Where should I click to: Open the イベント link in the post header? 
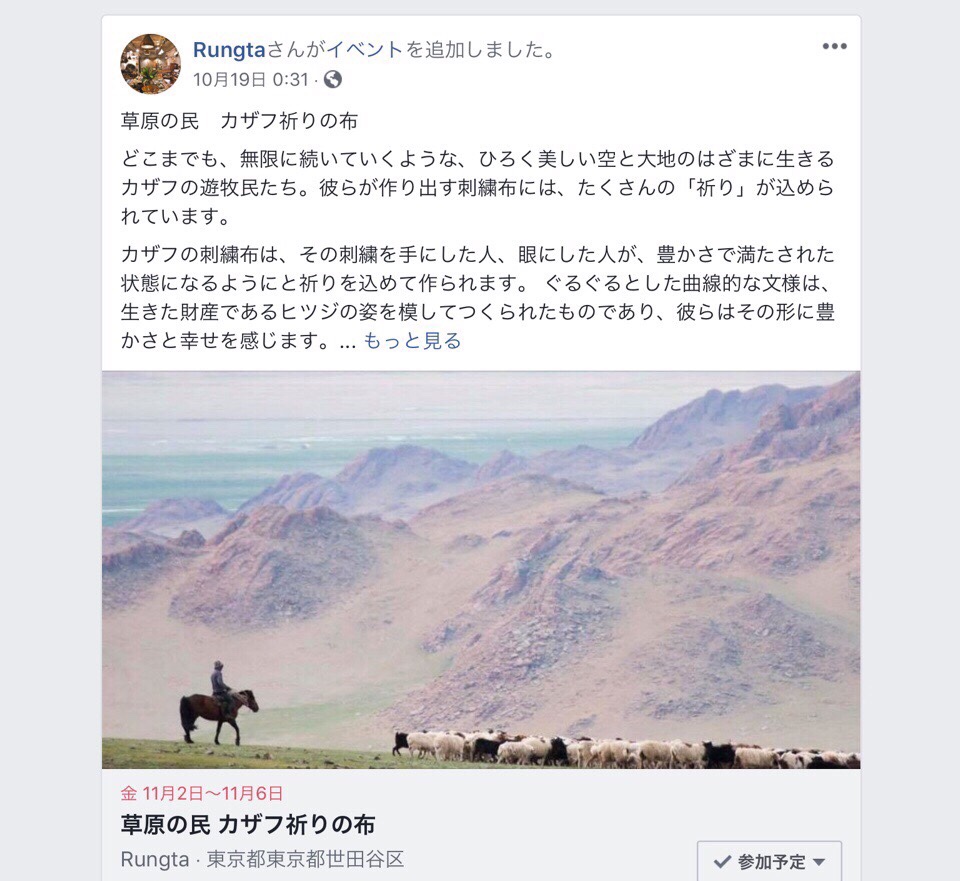[x=365, y=50]
